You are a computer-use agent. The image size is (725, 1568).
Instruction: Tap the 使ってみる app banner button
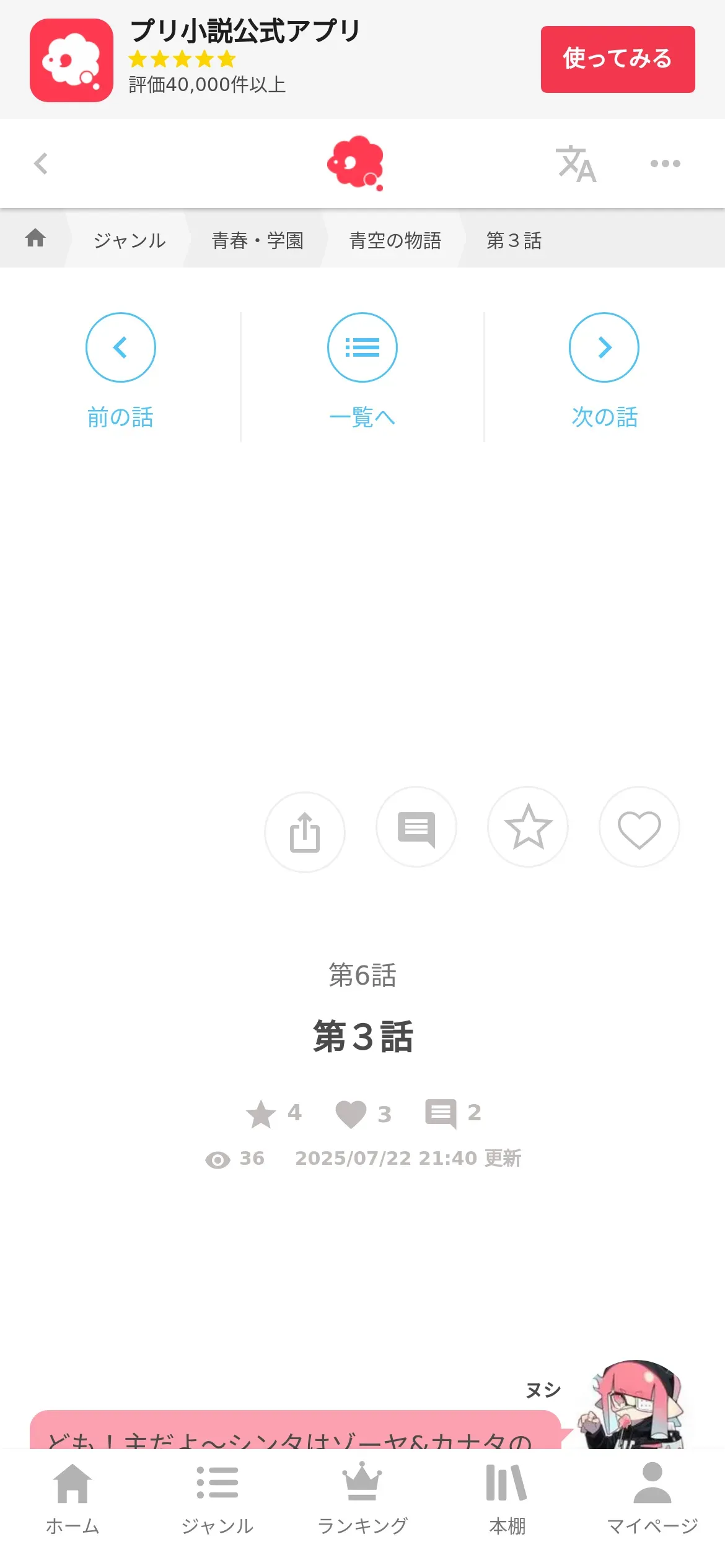click(617, 59)
